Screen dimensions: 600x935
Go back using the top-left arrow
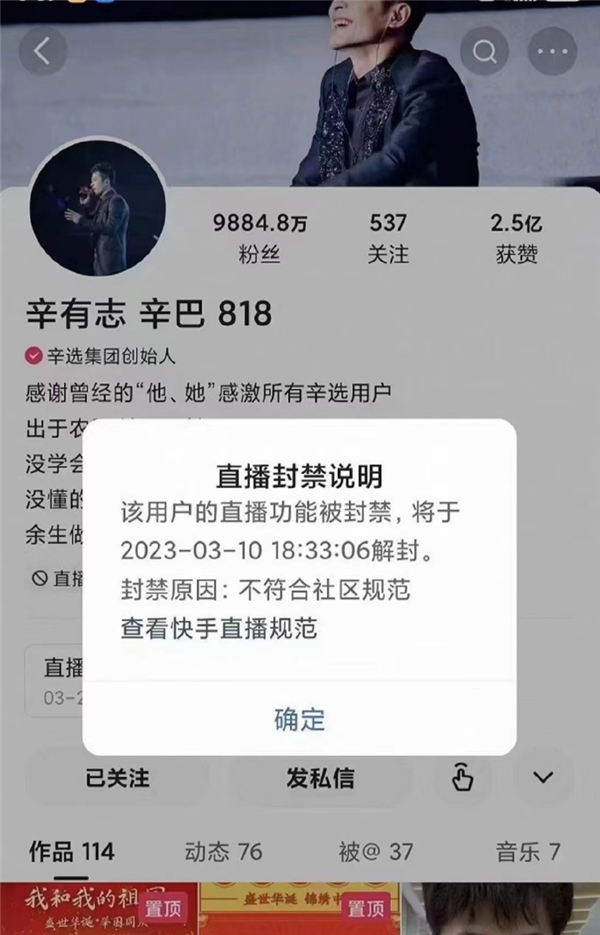pos(42,52)
